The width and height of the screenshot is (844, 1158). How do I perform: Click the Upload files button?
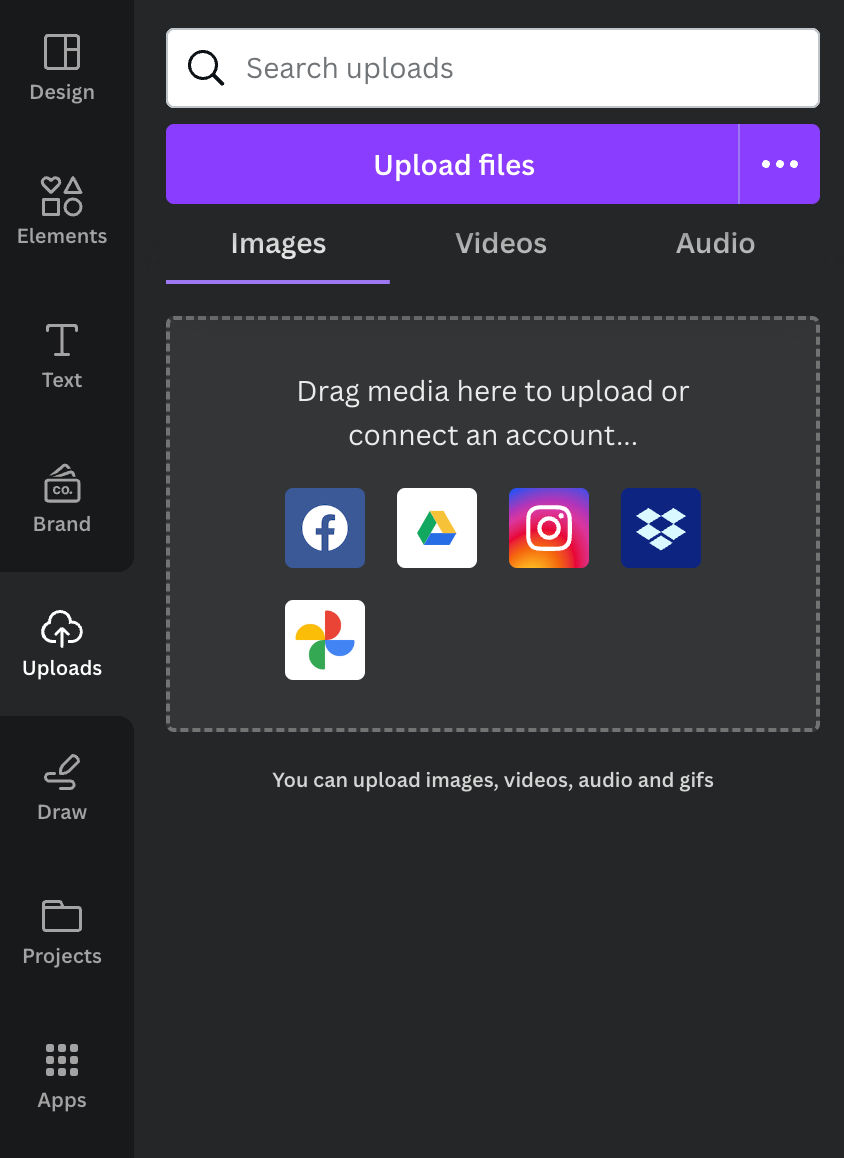453,163
